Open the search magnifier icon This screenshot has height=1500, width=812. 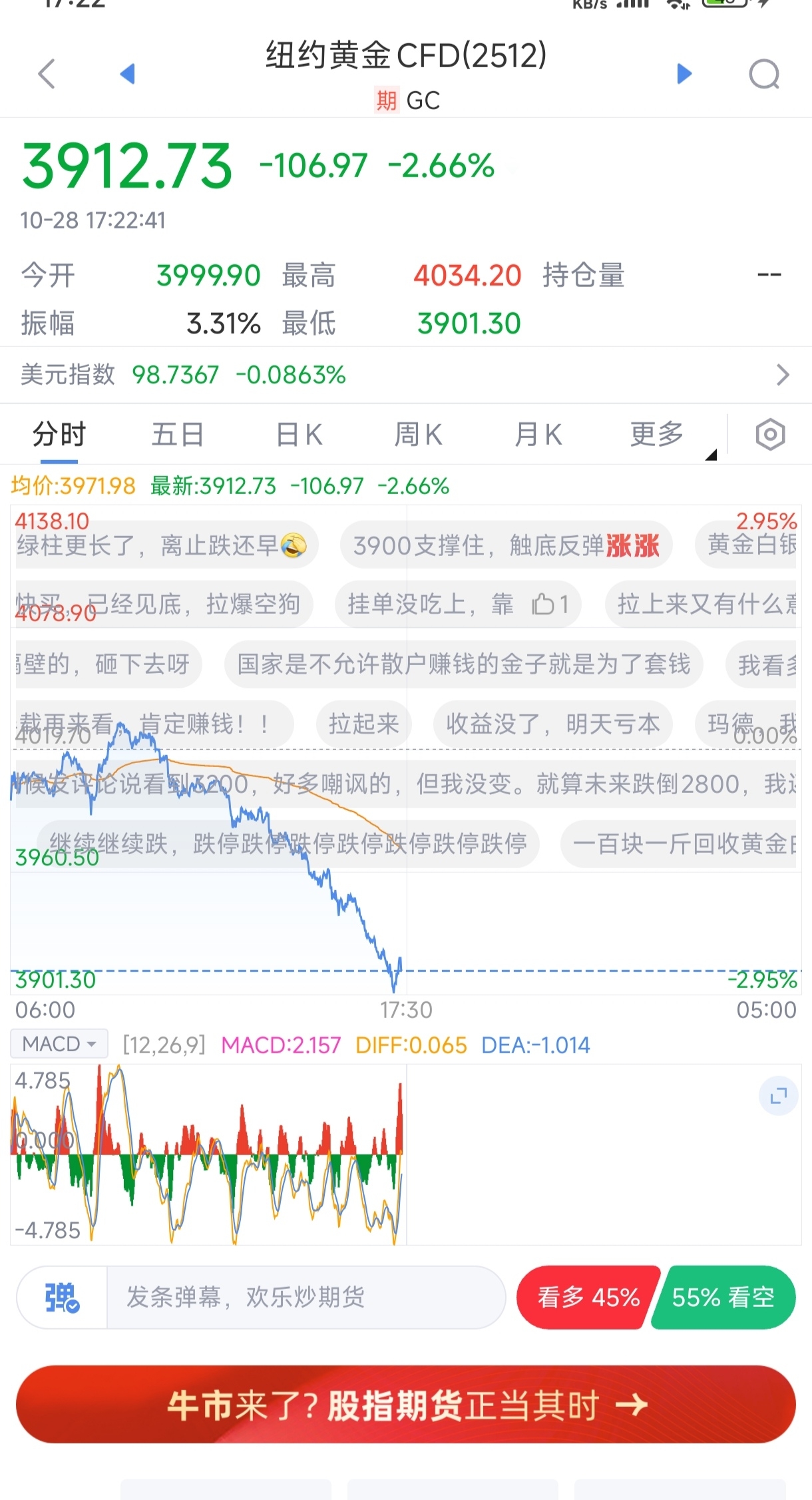[x=764, y=74]
